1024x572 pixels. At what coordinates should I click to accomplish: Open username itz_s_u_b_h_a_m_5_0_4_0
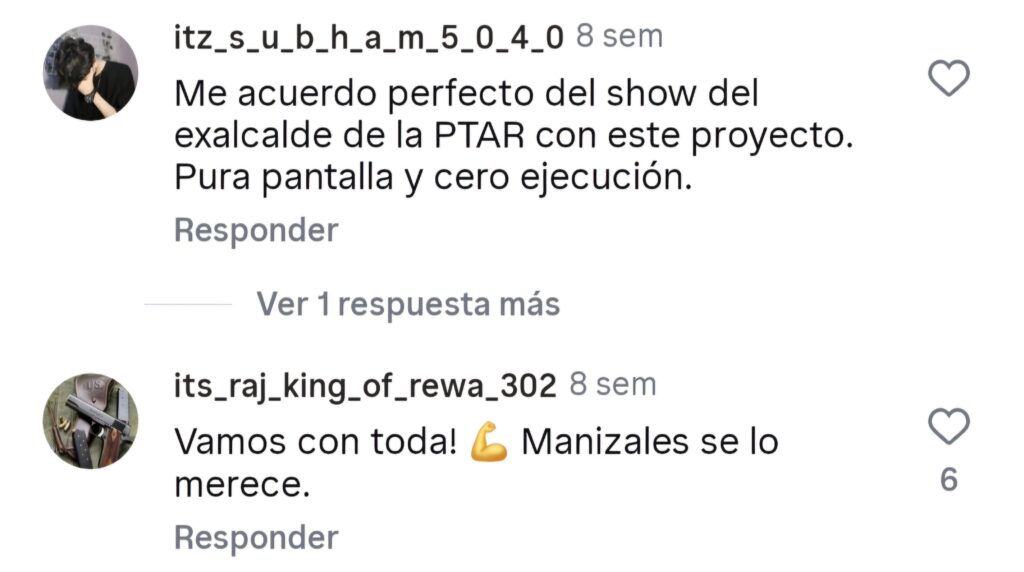pyautogui.click(x=369, y=37)
